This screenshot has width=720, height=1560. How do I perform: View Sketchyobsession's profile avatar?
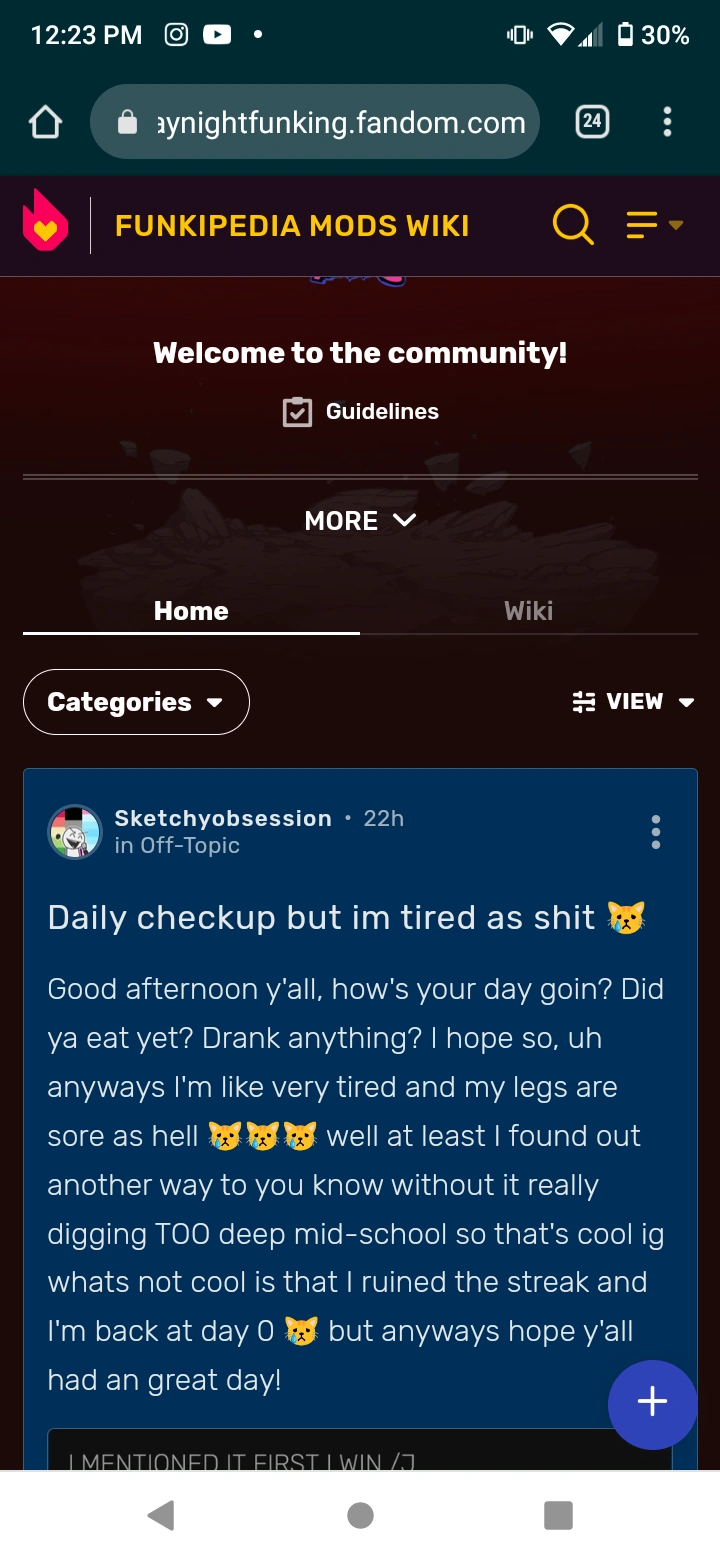[x=74, y=831]
